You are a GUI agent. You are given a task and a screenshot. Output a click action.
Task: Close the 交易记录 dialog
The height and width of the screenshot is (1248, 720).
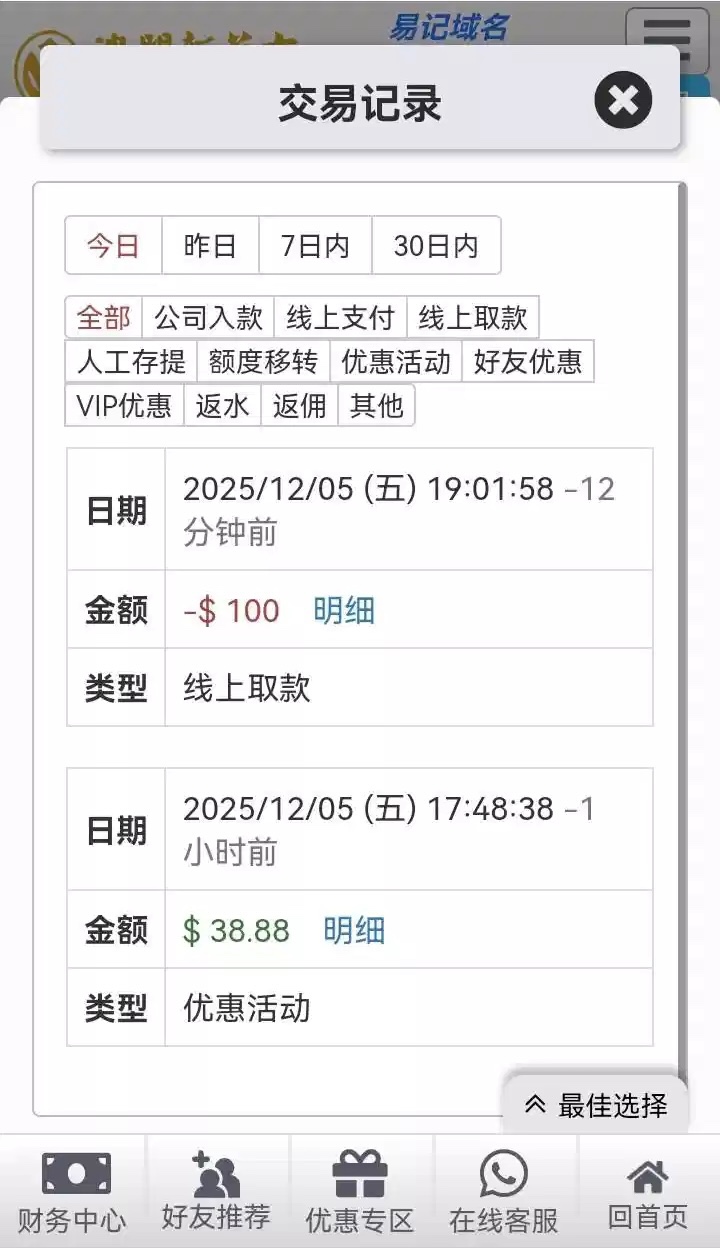pyautogui.click(x=623, y=100)
